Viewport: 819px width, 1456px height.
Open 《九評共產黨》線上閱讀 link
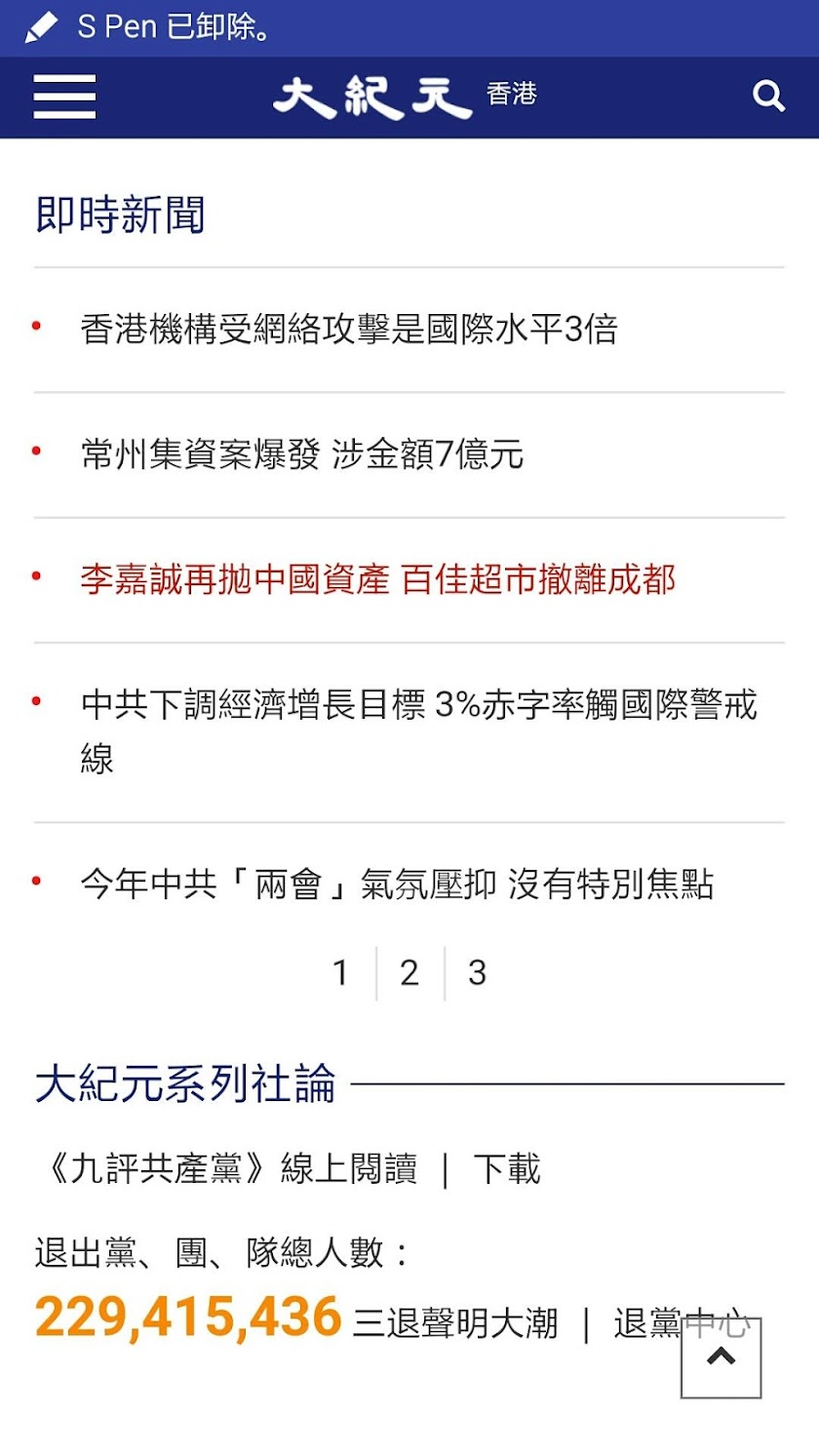pos(227,1169)
